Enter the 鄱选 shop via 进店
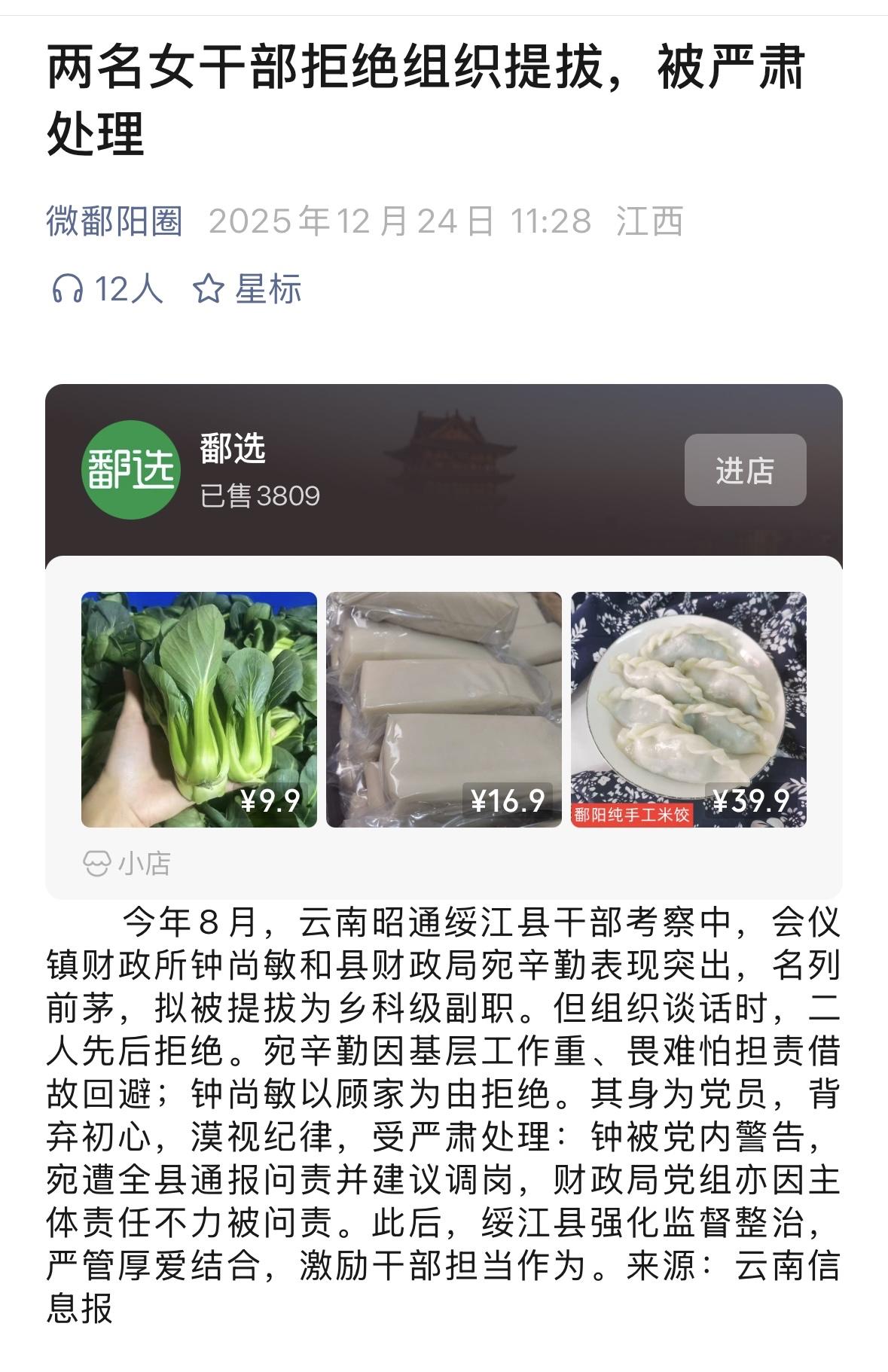This screenshot has width=888, height=1372. (744, 470)
